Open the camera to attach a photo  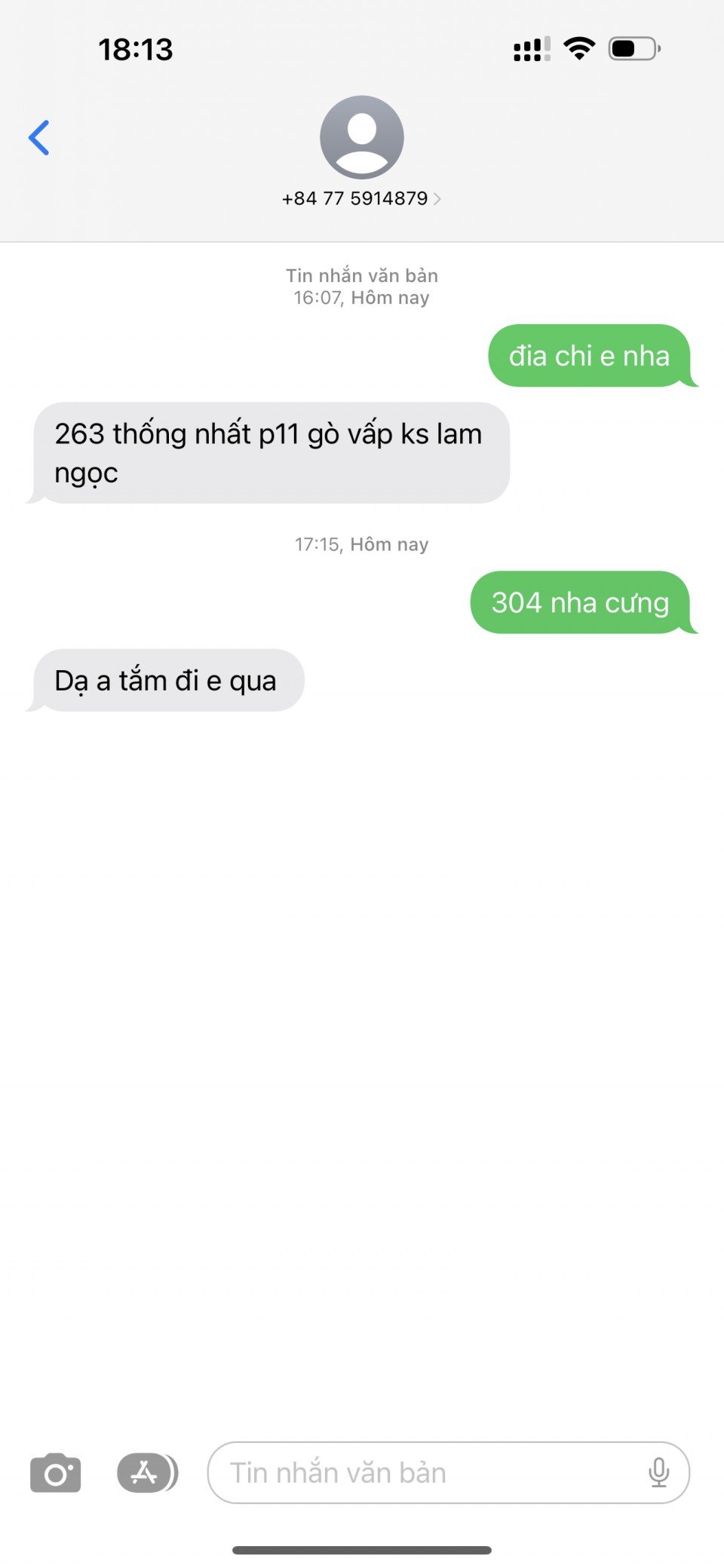pyautogui.click(x=55, y=1473)
